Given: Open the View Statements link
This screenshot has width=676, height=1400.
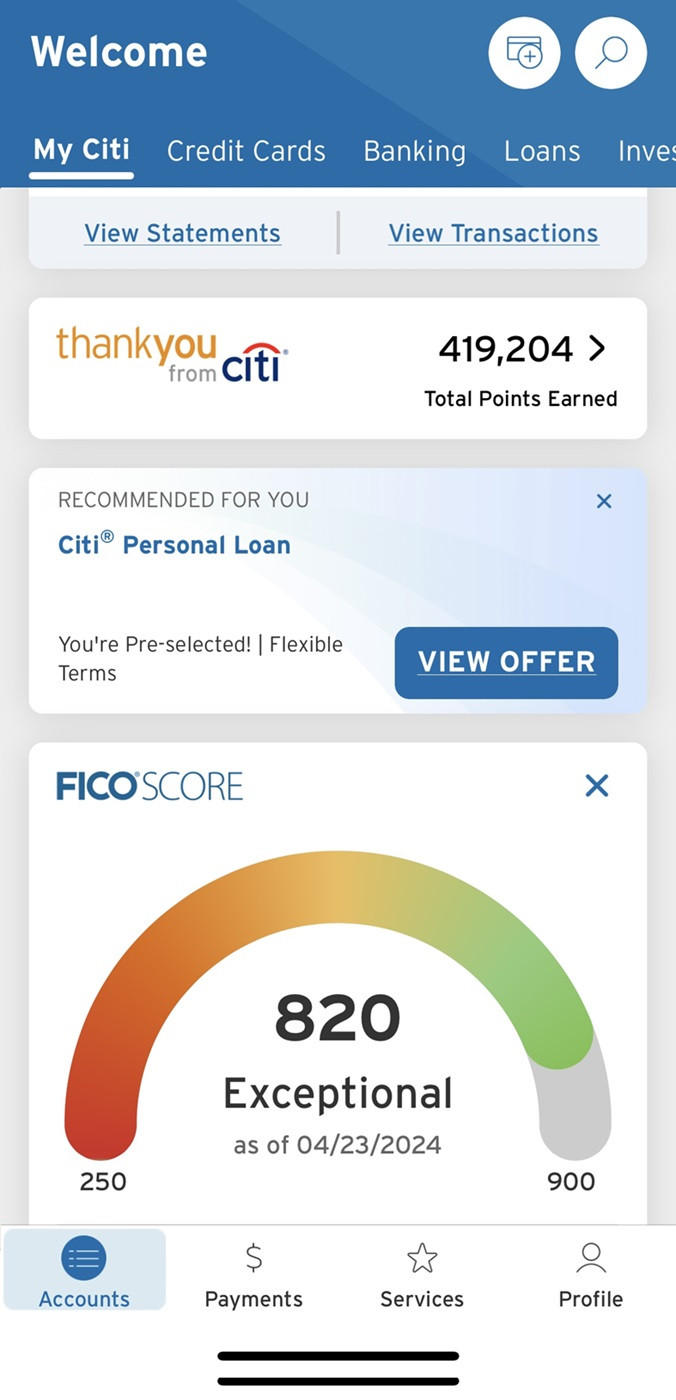Looking at the screenshot, I should pos(182,233).
